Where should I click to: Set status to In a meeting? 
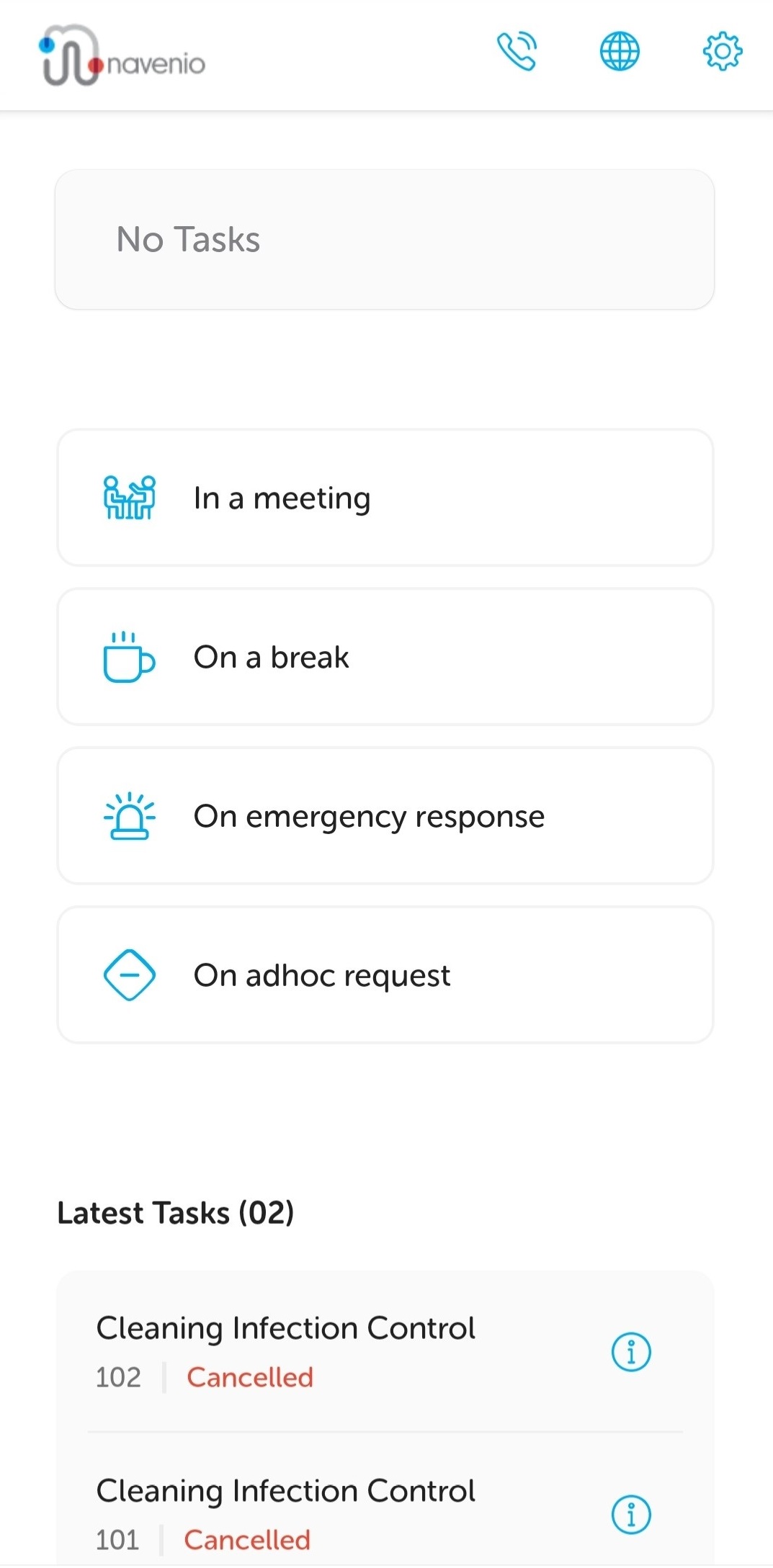coord(385,498)
